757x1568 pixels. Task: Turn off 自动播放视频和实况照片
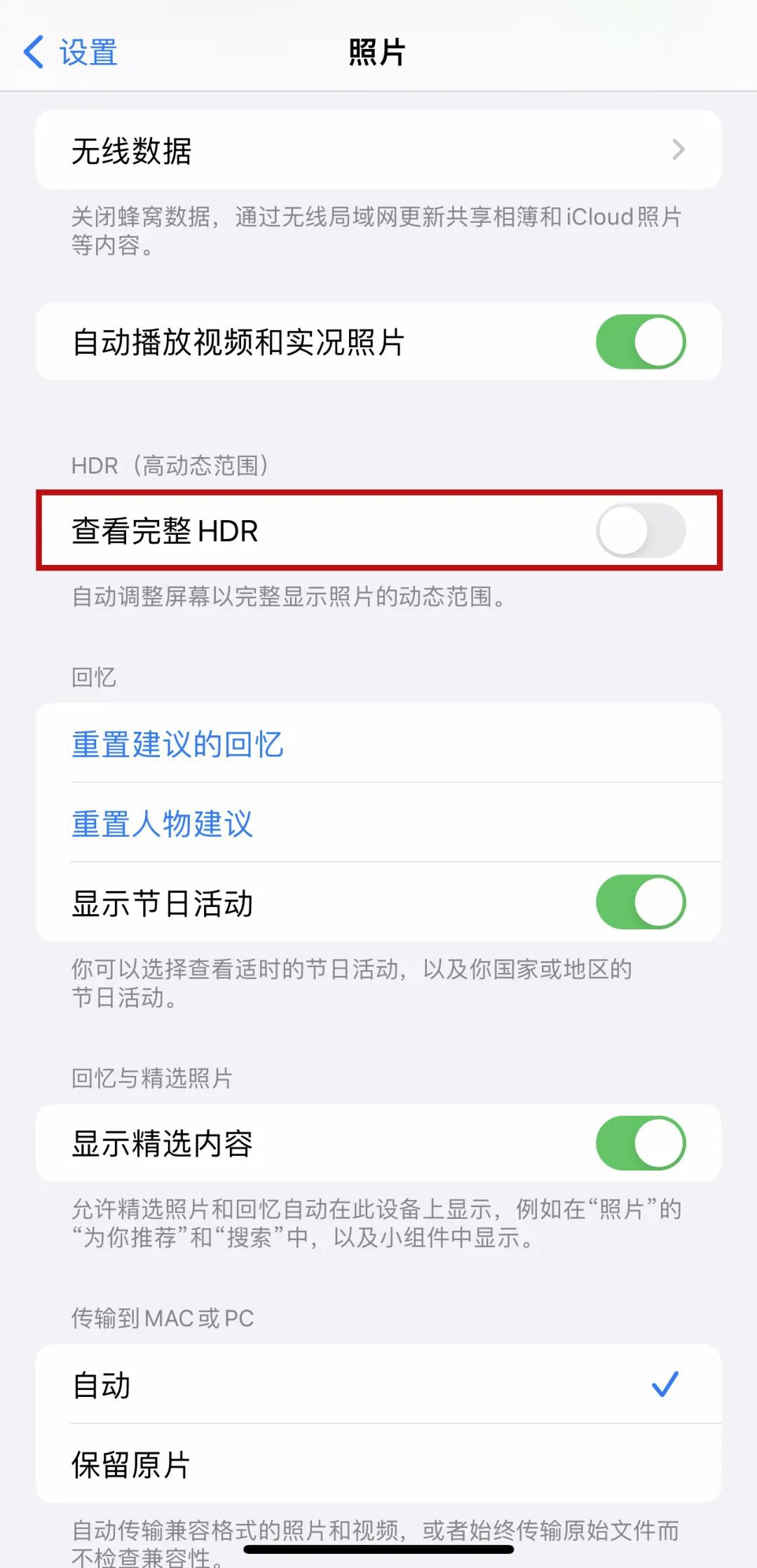[641, 341]
